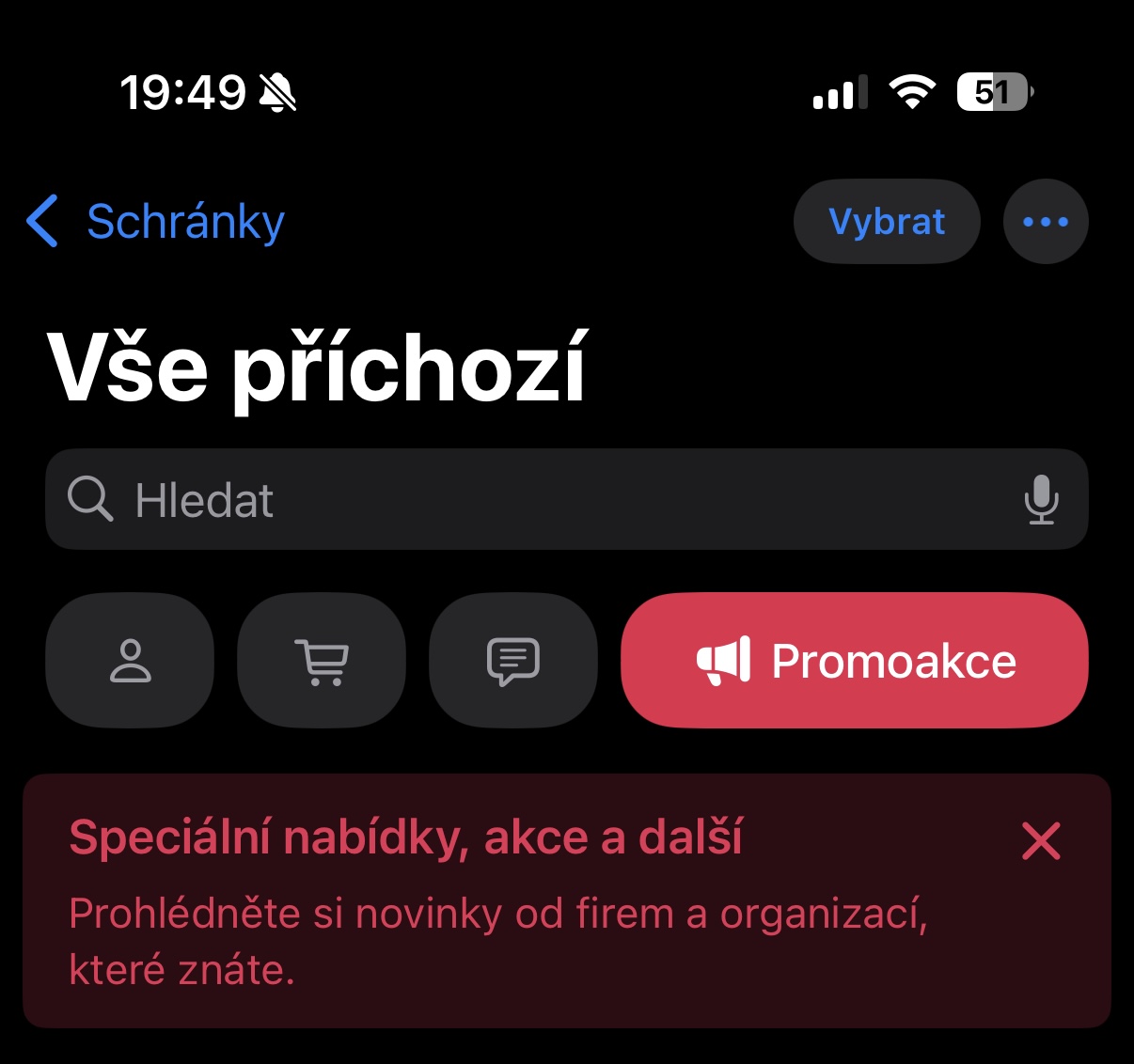1134x1064 pixels.
Task: Select the Promoakce category
Action: coord(854,661)
